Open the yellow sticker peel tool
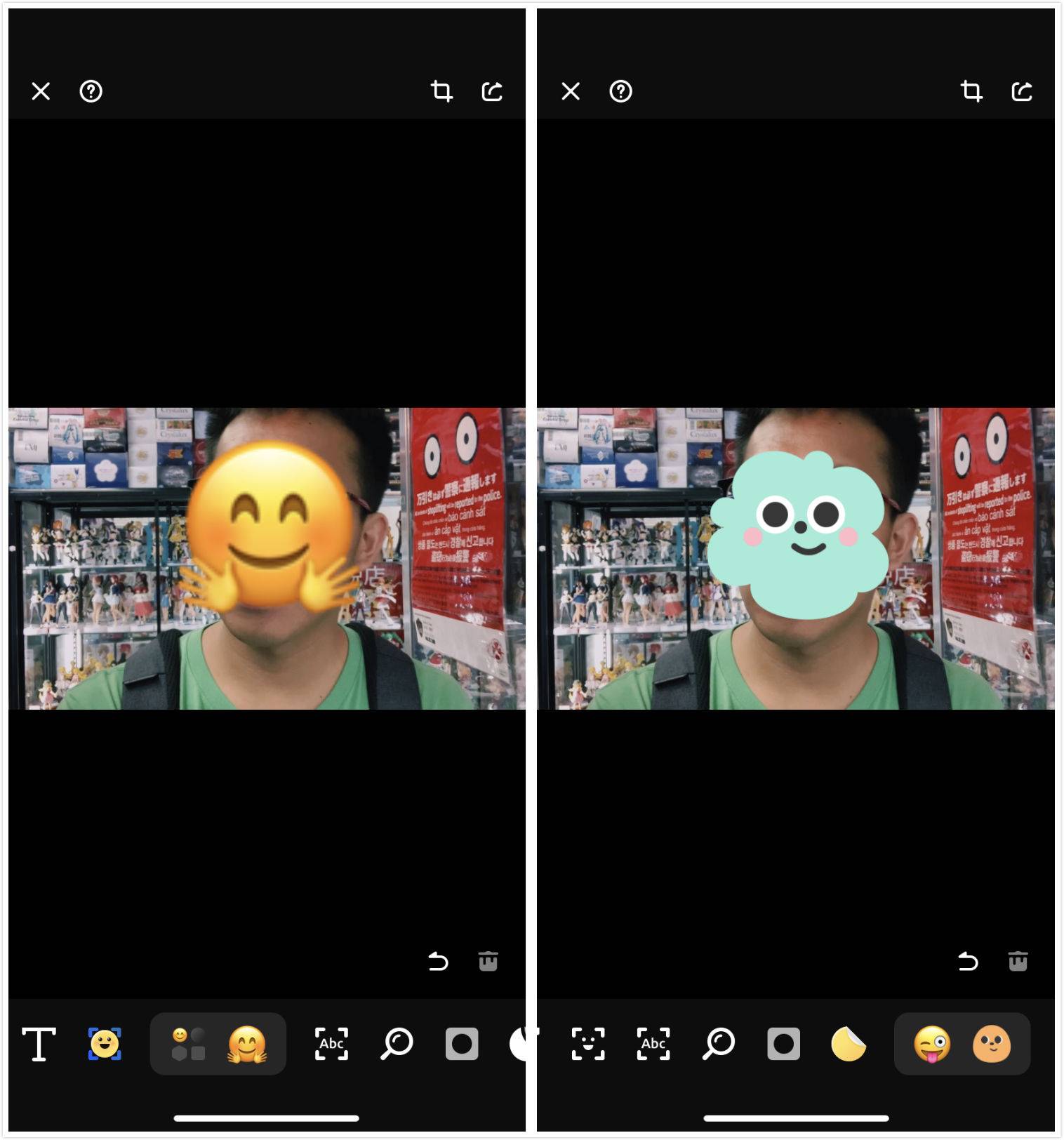 (848, 1044)
